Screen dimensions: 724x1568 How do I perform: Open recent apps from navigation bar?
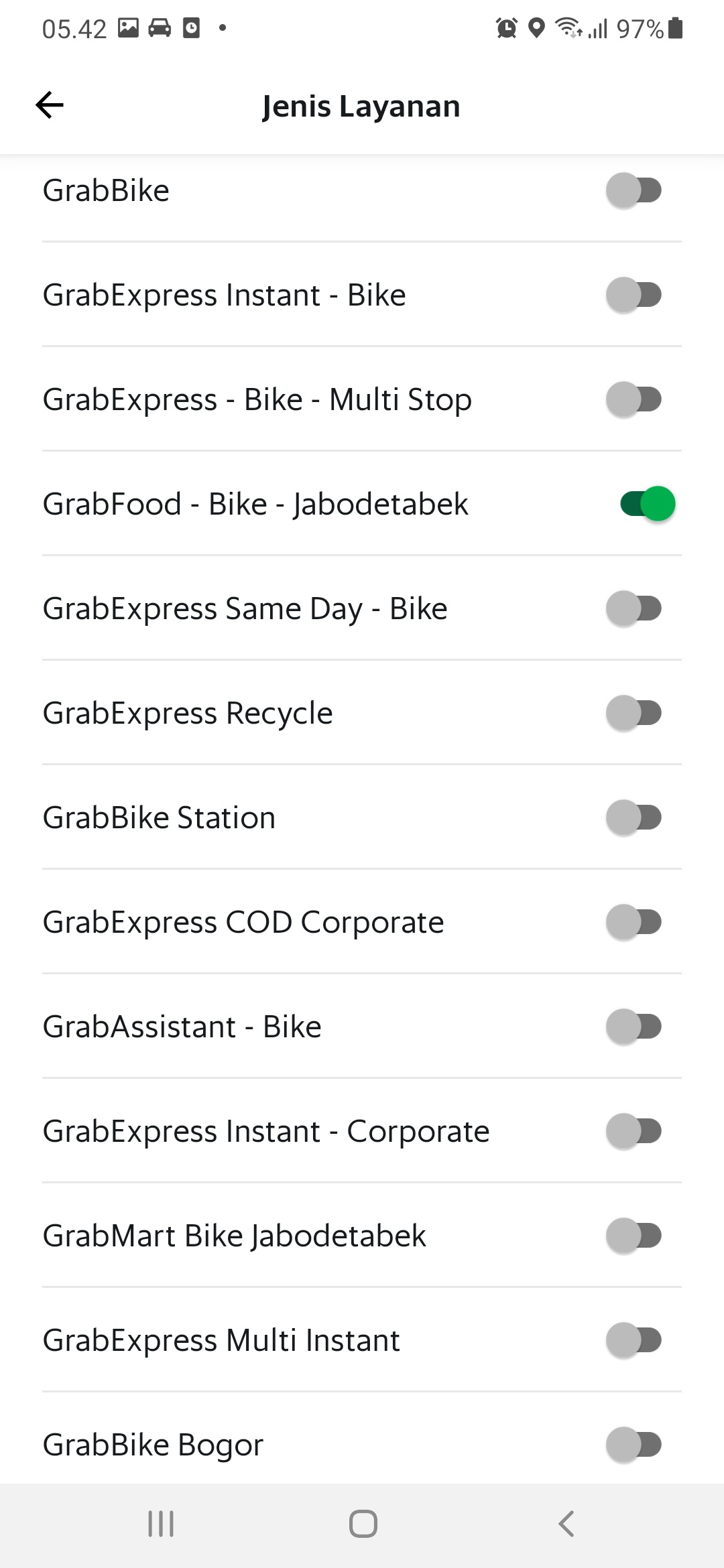161,1524
